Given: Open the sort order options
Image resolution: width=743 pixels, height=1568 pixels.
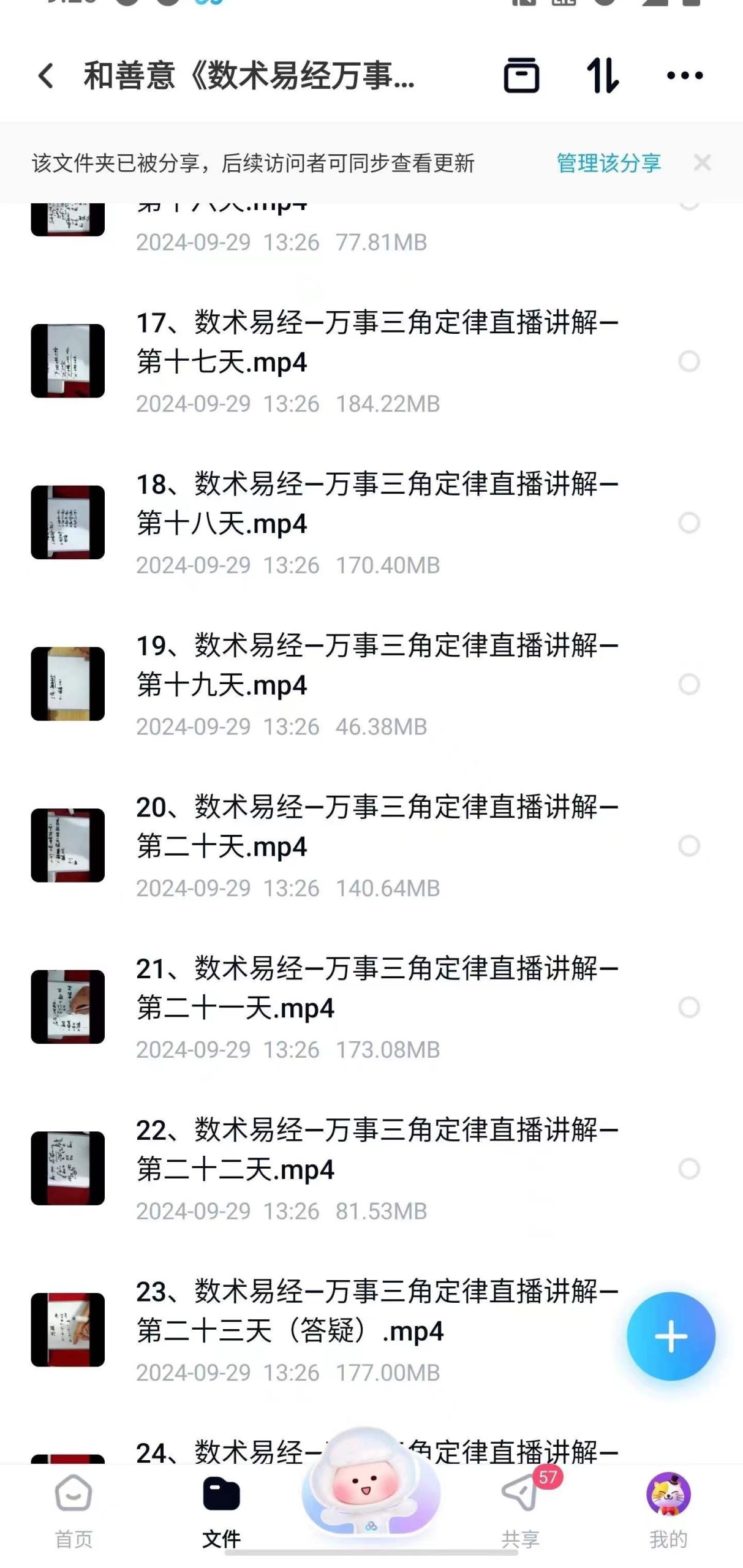Looking at the screenshot, I should [x=603, y=76].
